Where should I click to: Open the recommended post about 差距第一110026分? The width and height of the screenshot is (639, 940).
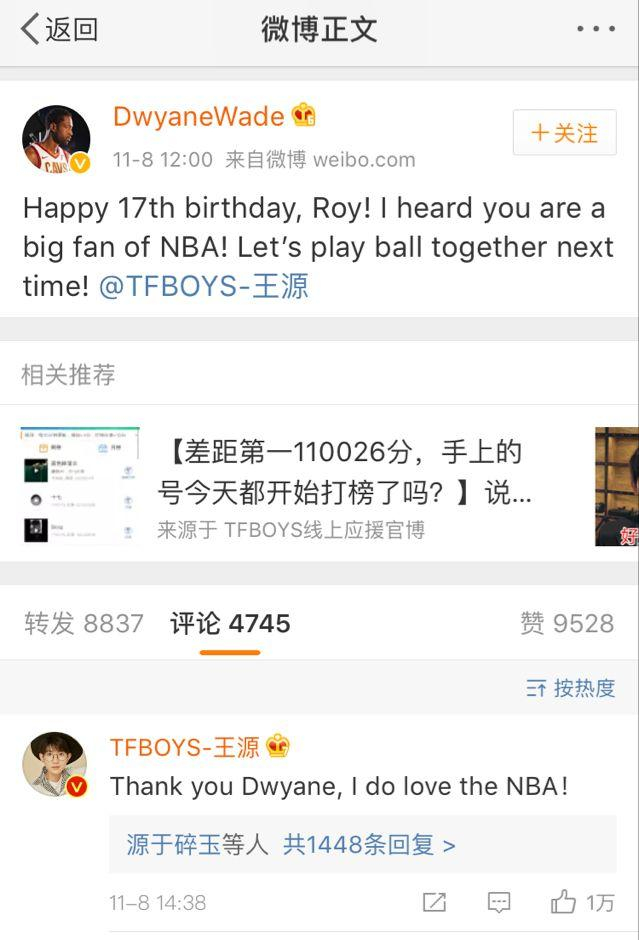pyautogui.click(x=340, y=472)
